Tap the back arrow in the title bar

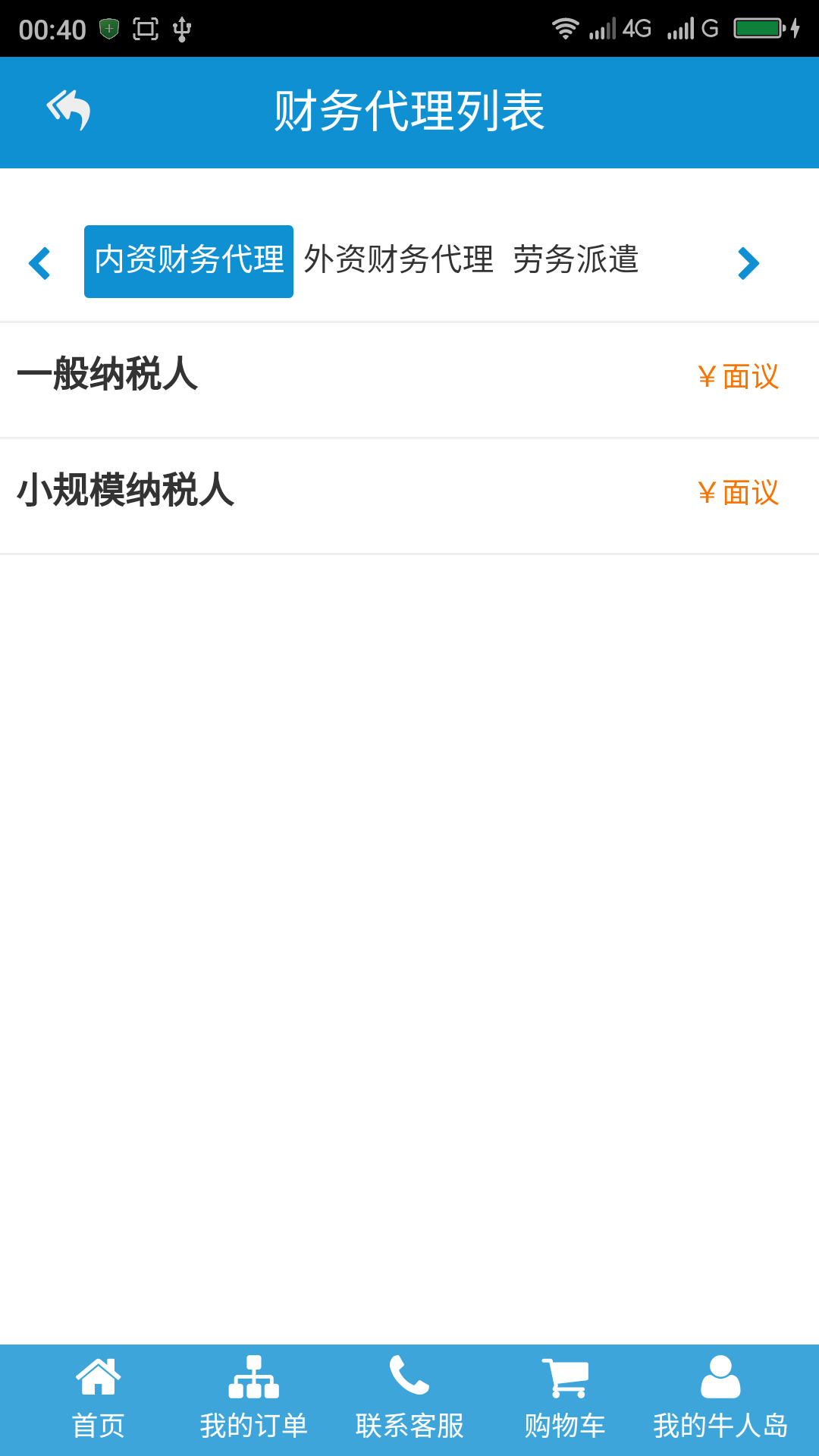[x=71, y=110]
